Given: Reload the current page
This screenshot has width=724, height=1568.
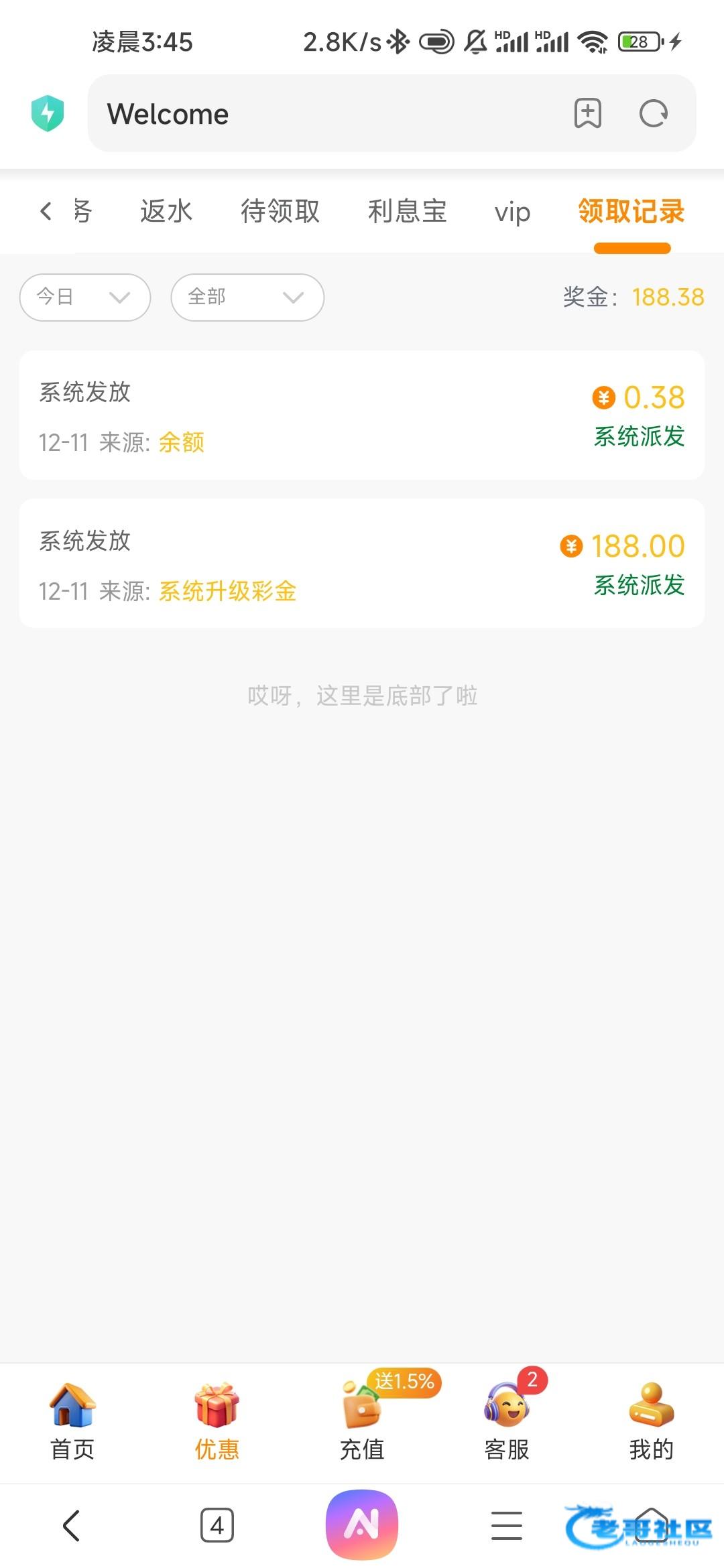Looking at the screenshot, I should click(653, 113).
